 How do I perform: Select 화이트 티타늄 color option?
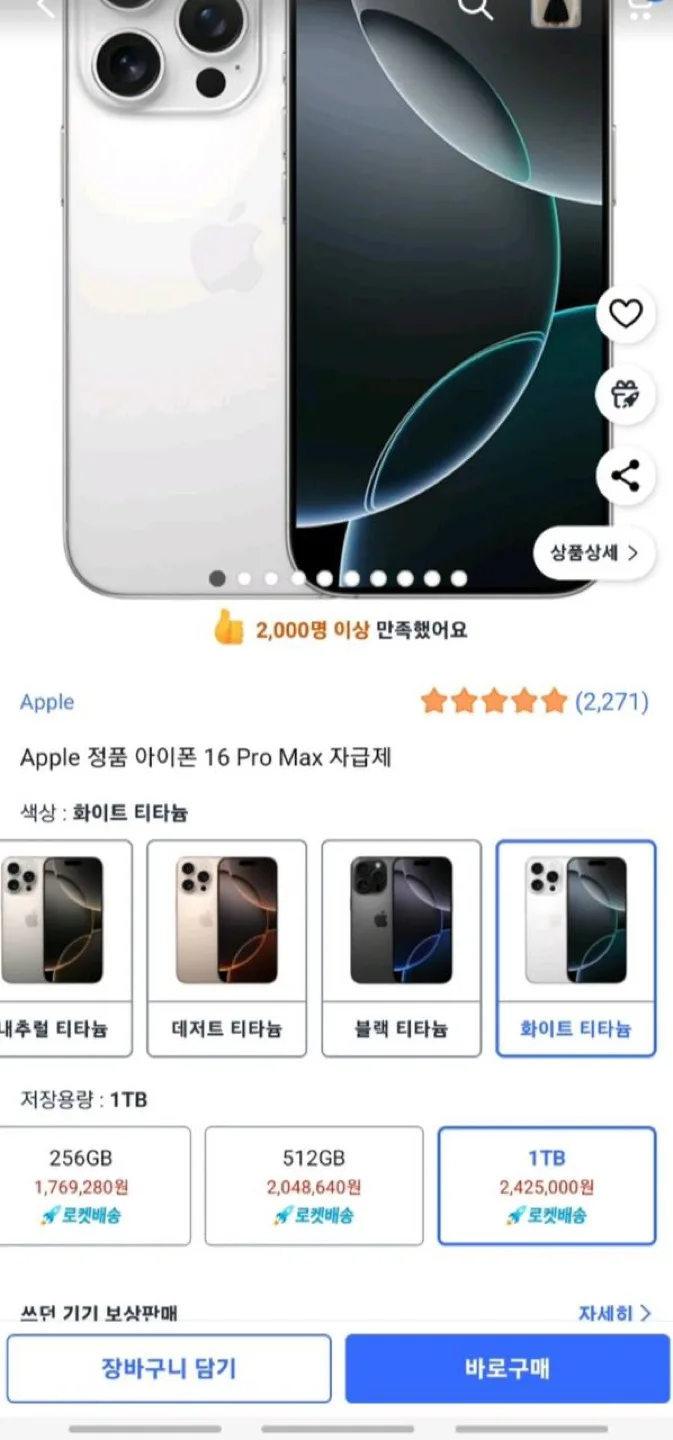point(576,947)
